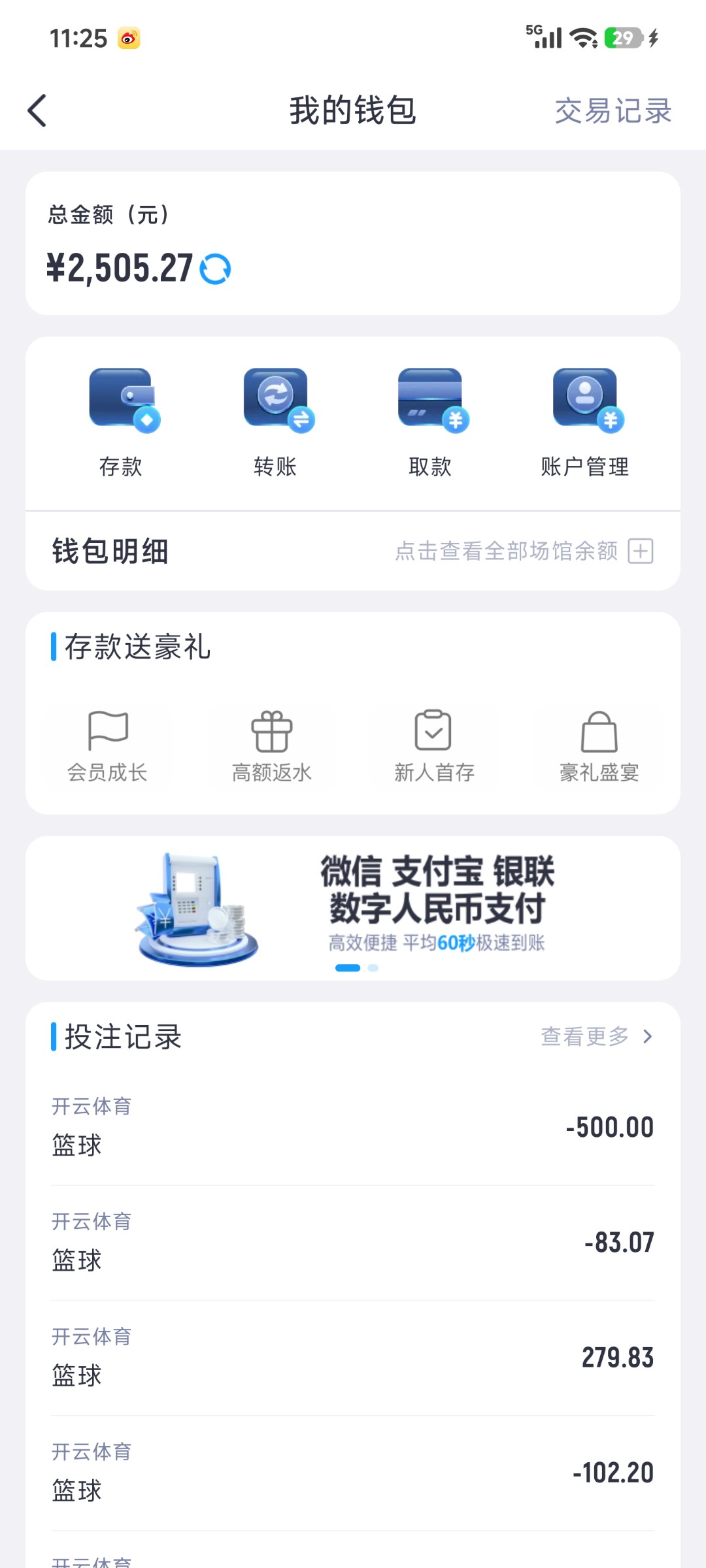
Task: Open the 交易记录 transaction history
Action: pos(612,111)
